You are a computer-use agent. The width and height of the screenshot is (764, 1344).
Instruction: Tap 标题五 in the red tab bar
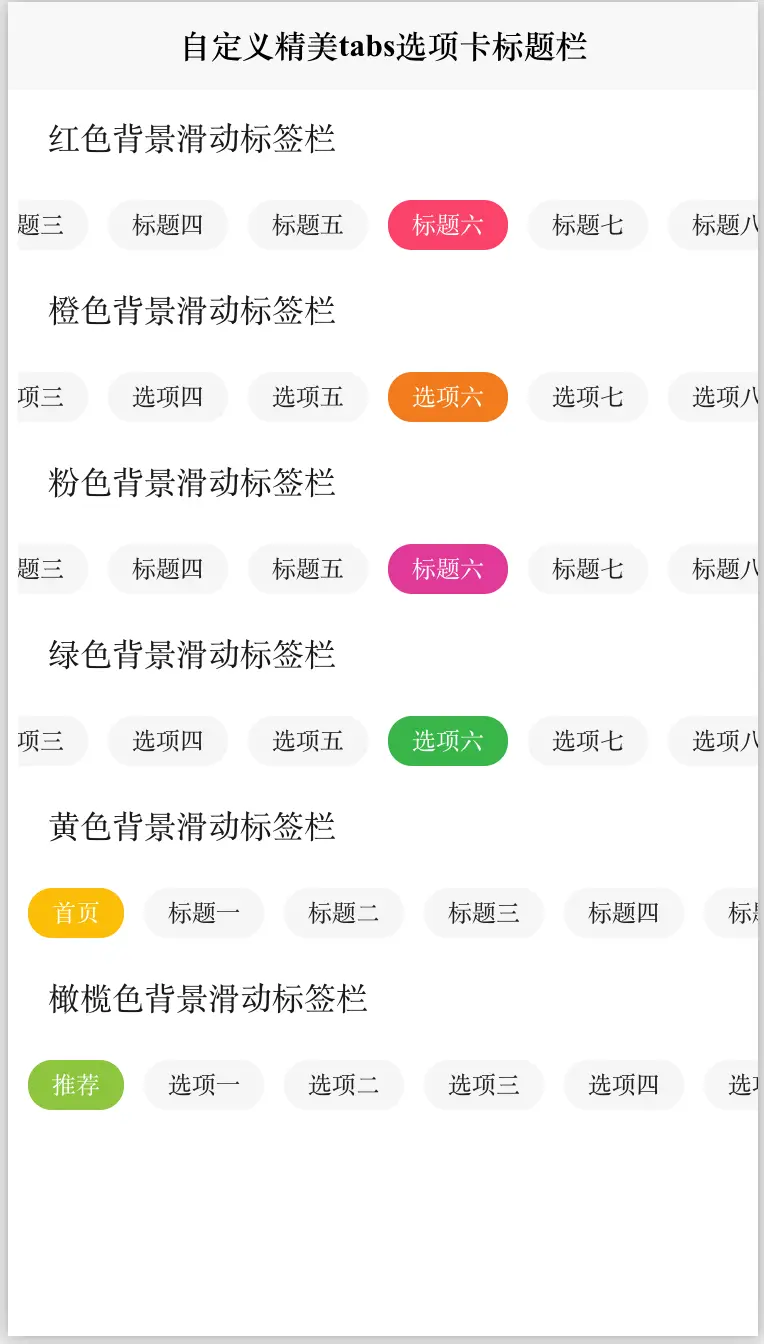(x=308, y=225)
